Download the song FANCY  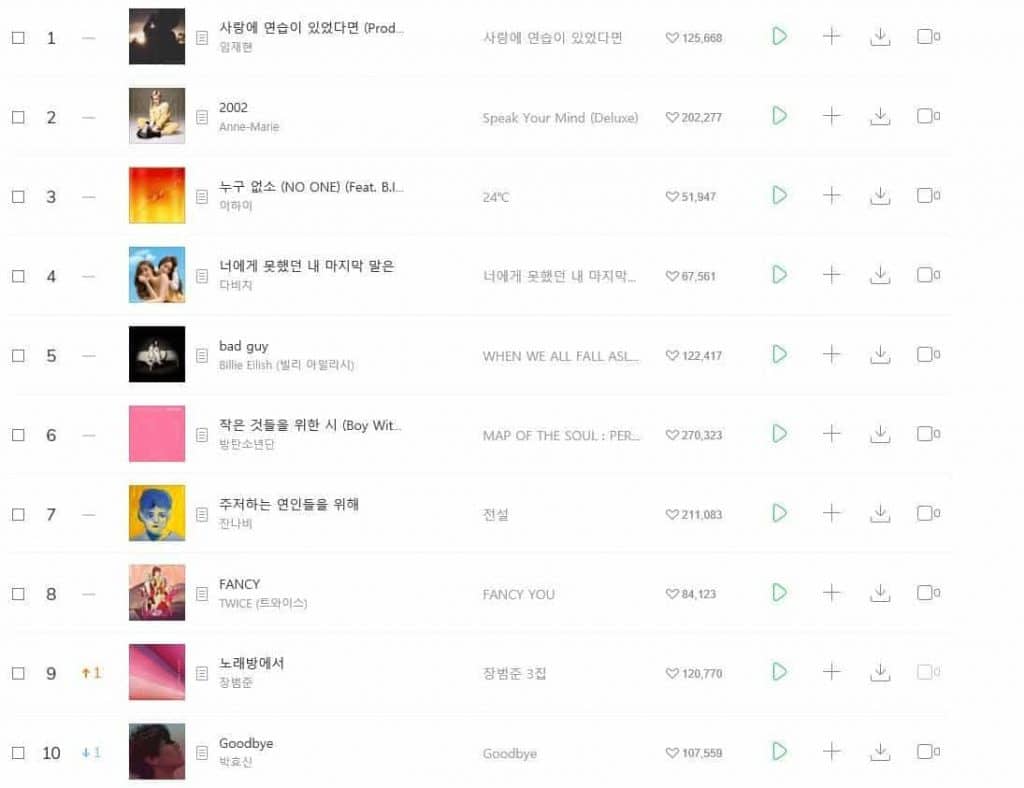(880, 593)
